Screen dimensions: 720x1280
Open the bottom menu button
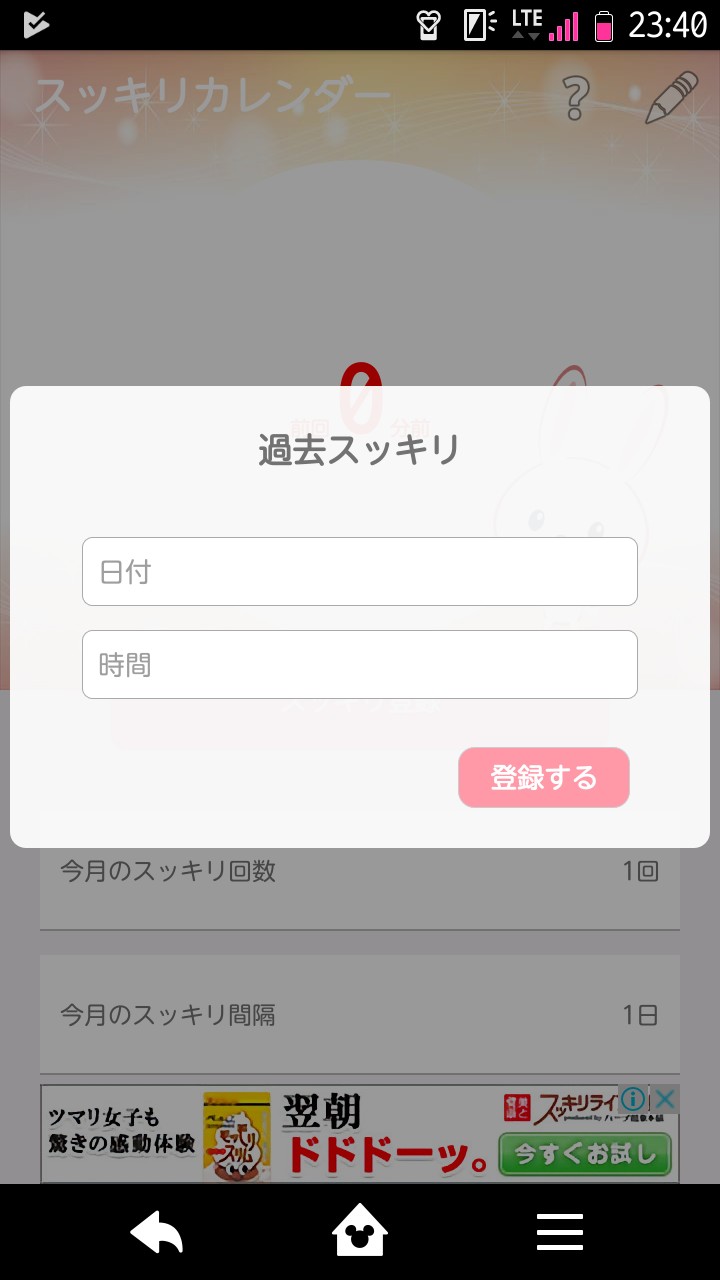tap(560, 1233)
